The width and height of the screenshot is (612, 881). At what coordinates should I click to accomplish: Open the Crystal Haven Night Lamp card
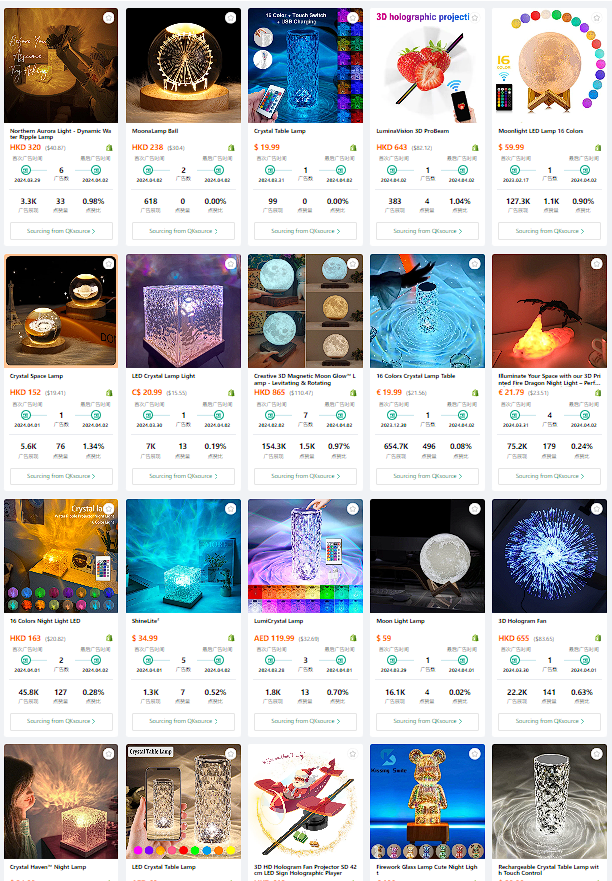click(60, 800)
